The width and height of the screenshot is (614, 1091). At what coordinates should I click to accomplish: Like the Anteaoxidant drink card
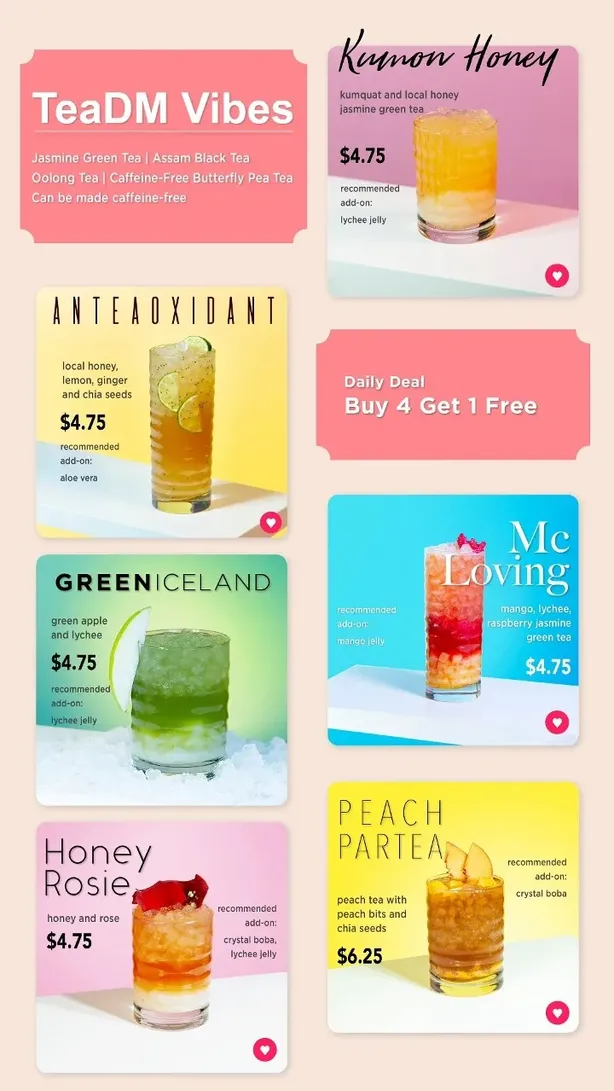point(270,521)
